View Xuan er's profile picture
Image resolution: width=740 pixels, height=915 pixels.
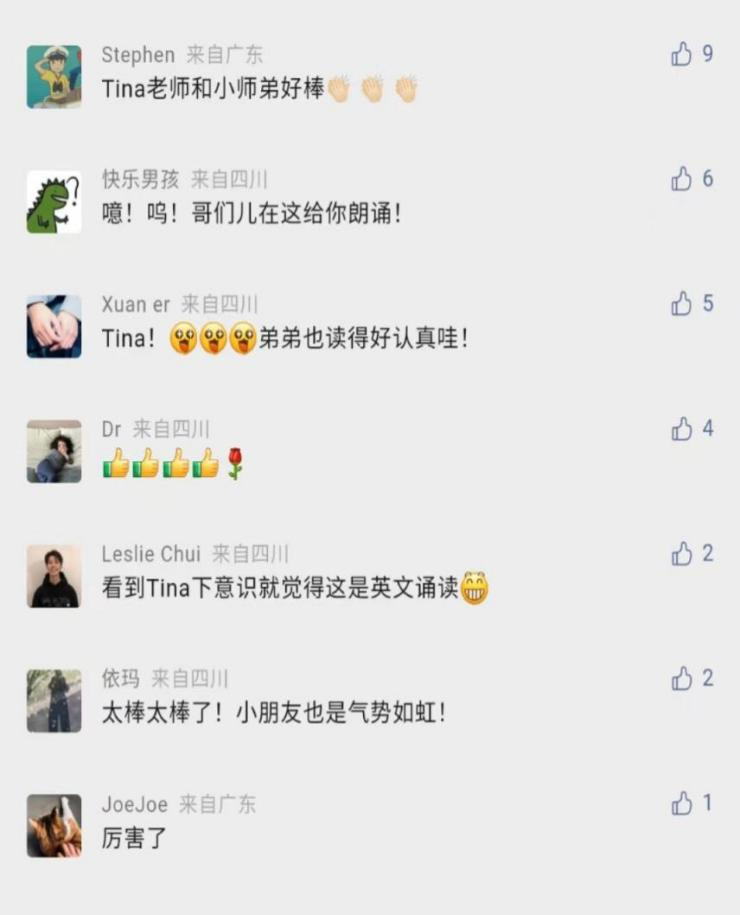[54, 326]
